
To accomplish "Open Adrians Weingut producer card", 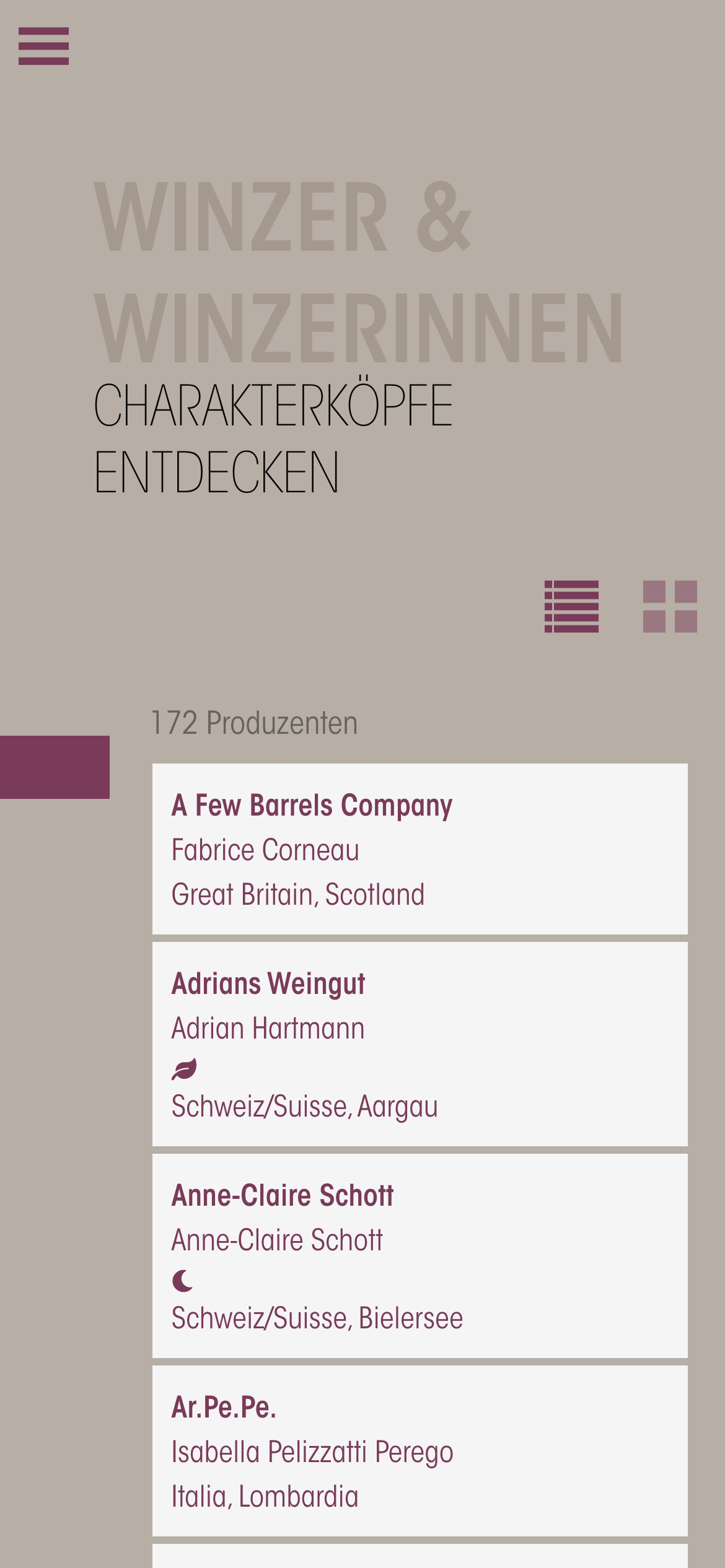I will 420,1043.
